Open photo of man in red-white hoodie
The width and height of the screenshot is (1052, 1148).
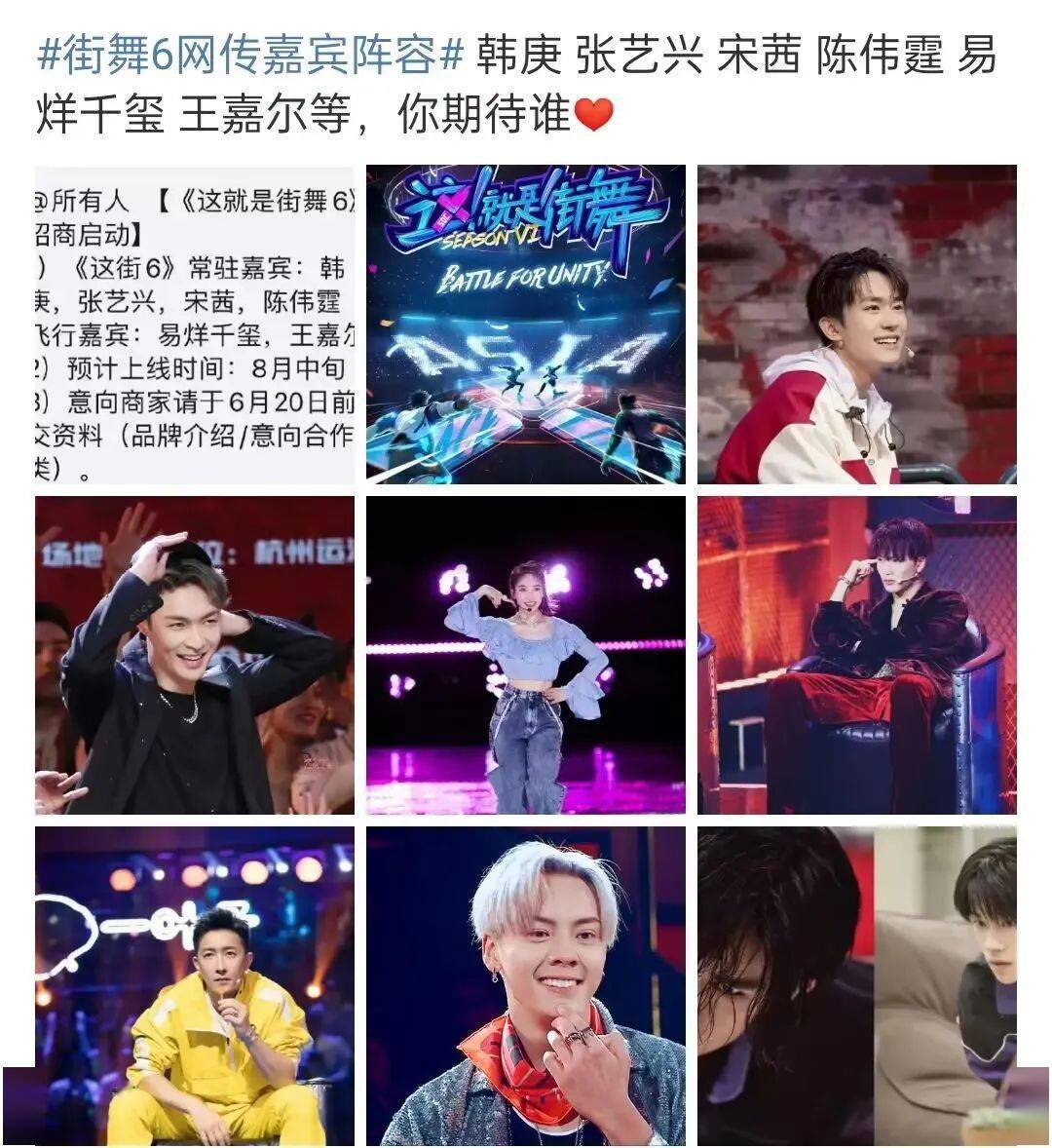pos(857,324)
